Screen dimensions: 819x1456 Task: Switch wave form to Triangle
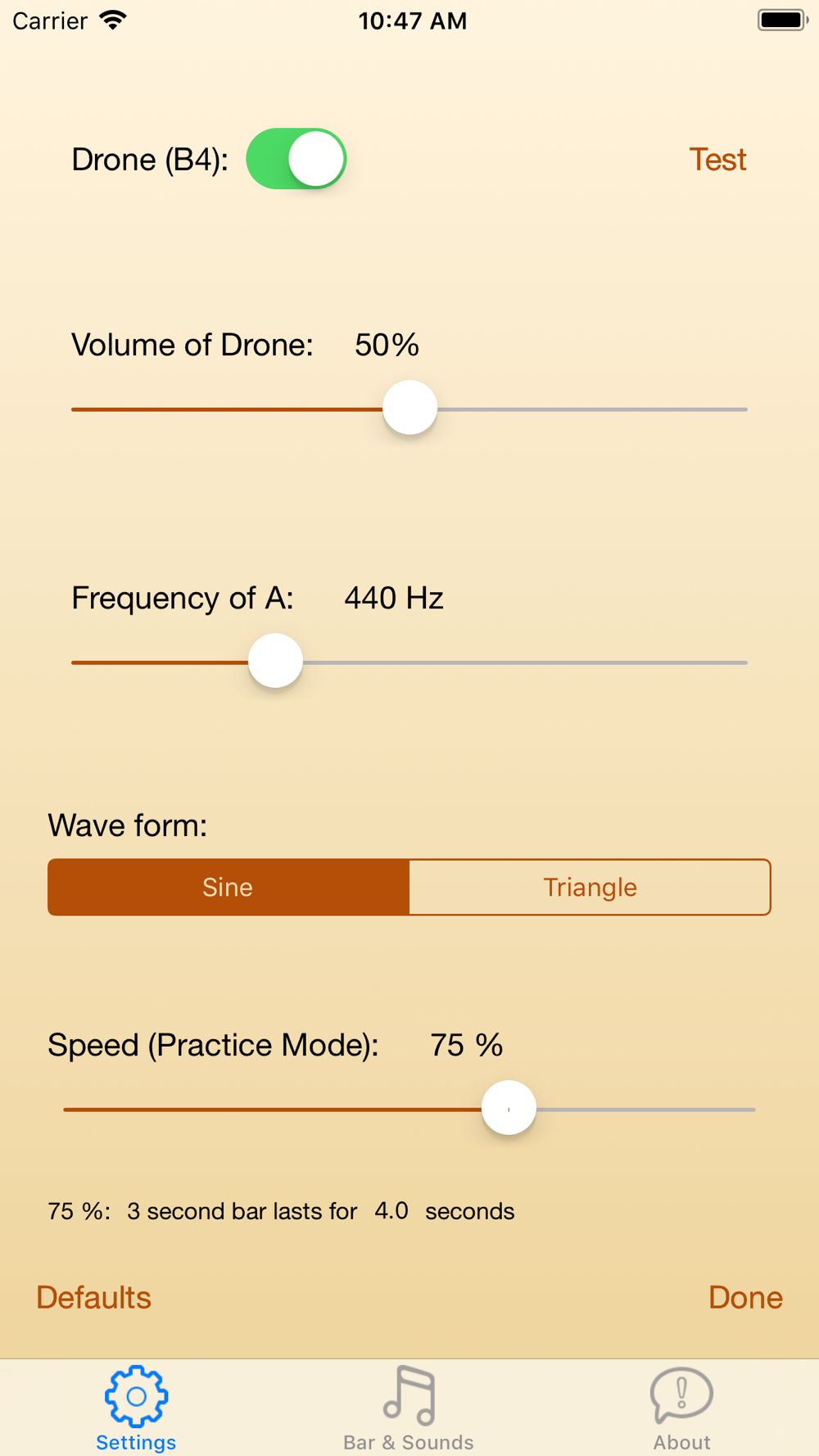click(590, 887)
